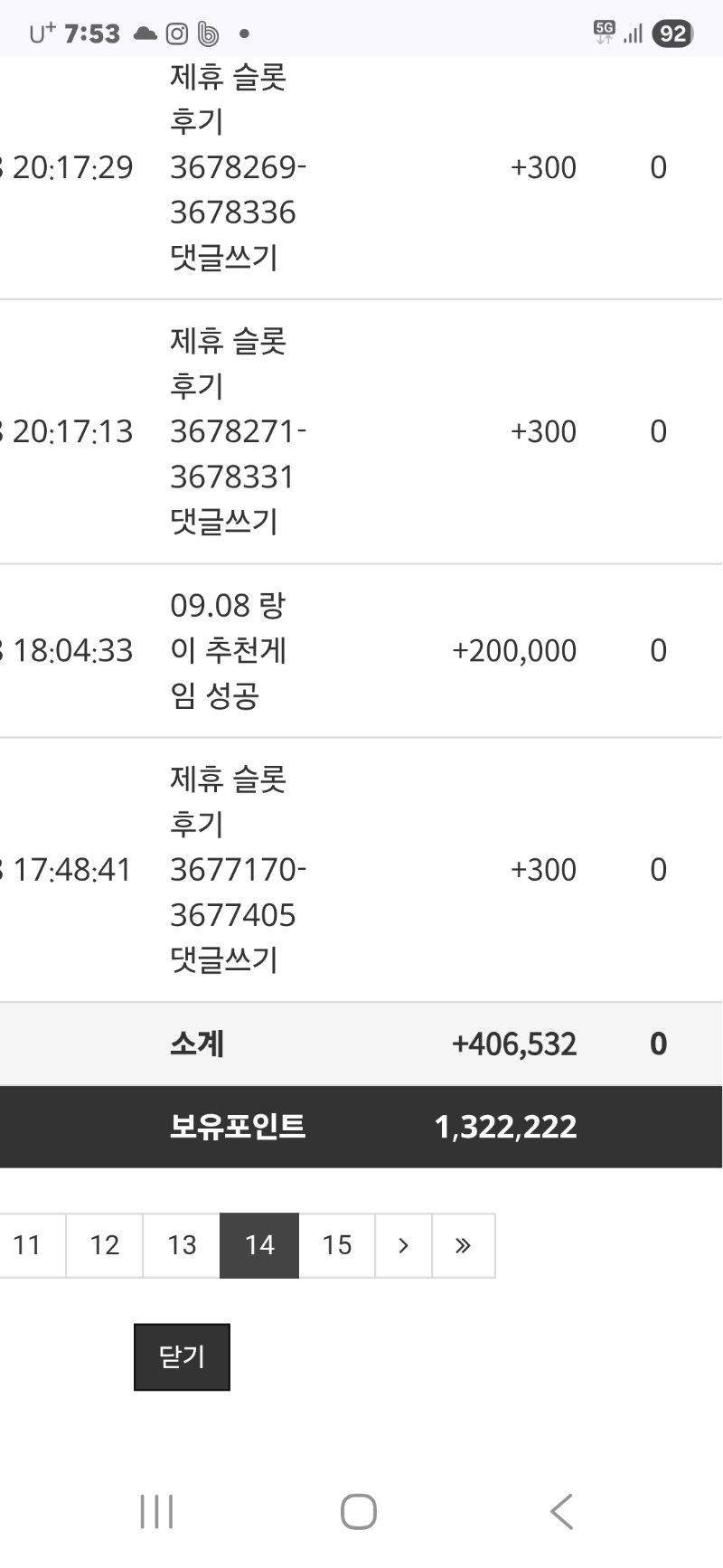Tap the next page arrow
Viewport: 723px width, 1568px height.
(x=404, y=1245)
